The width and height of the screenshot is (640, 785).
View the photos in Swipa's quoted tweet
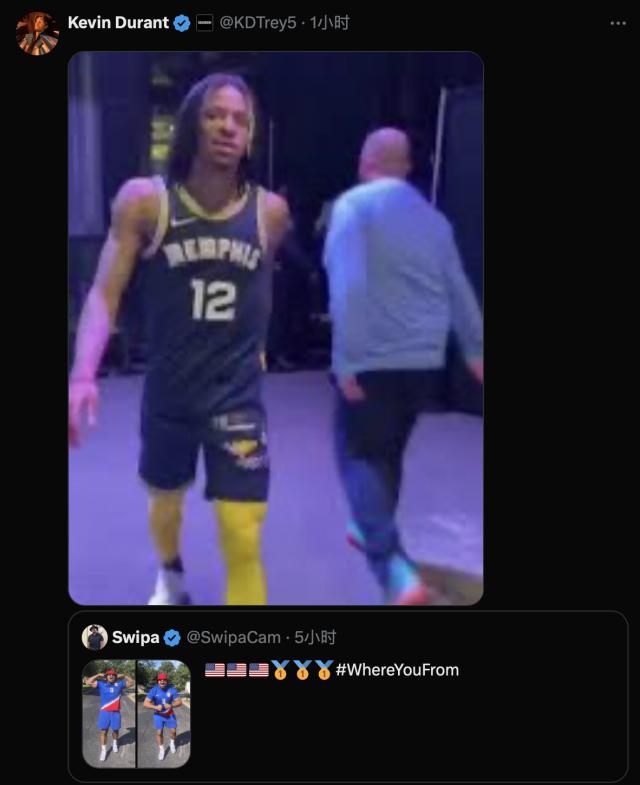[x=136, y=713]
